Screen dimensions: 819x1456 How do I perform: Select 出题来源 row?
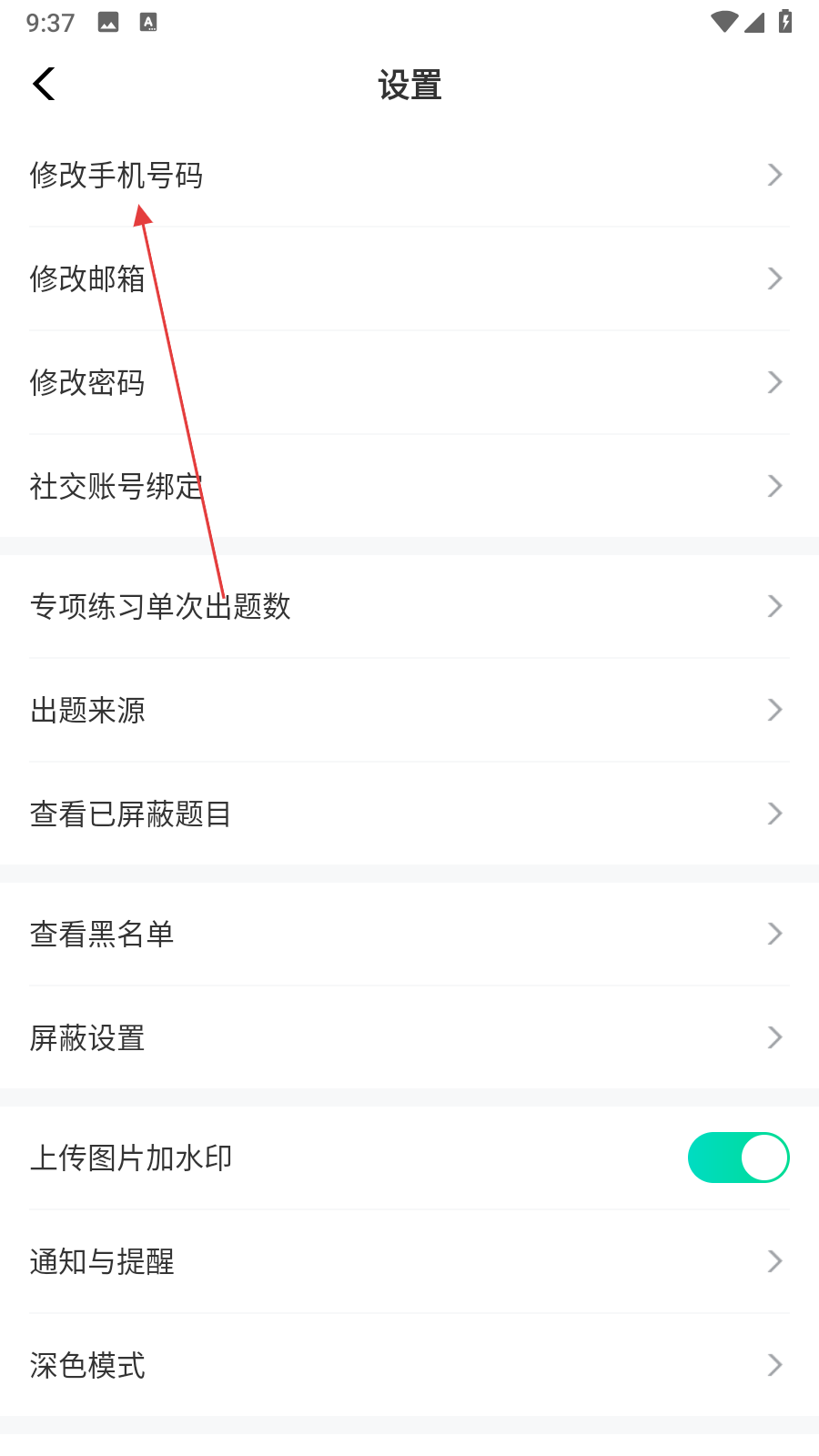click(409, 710)
